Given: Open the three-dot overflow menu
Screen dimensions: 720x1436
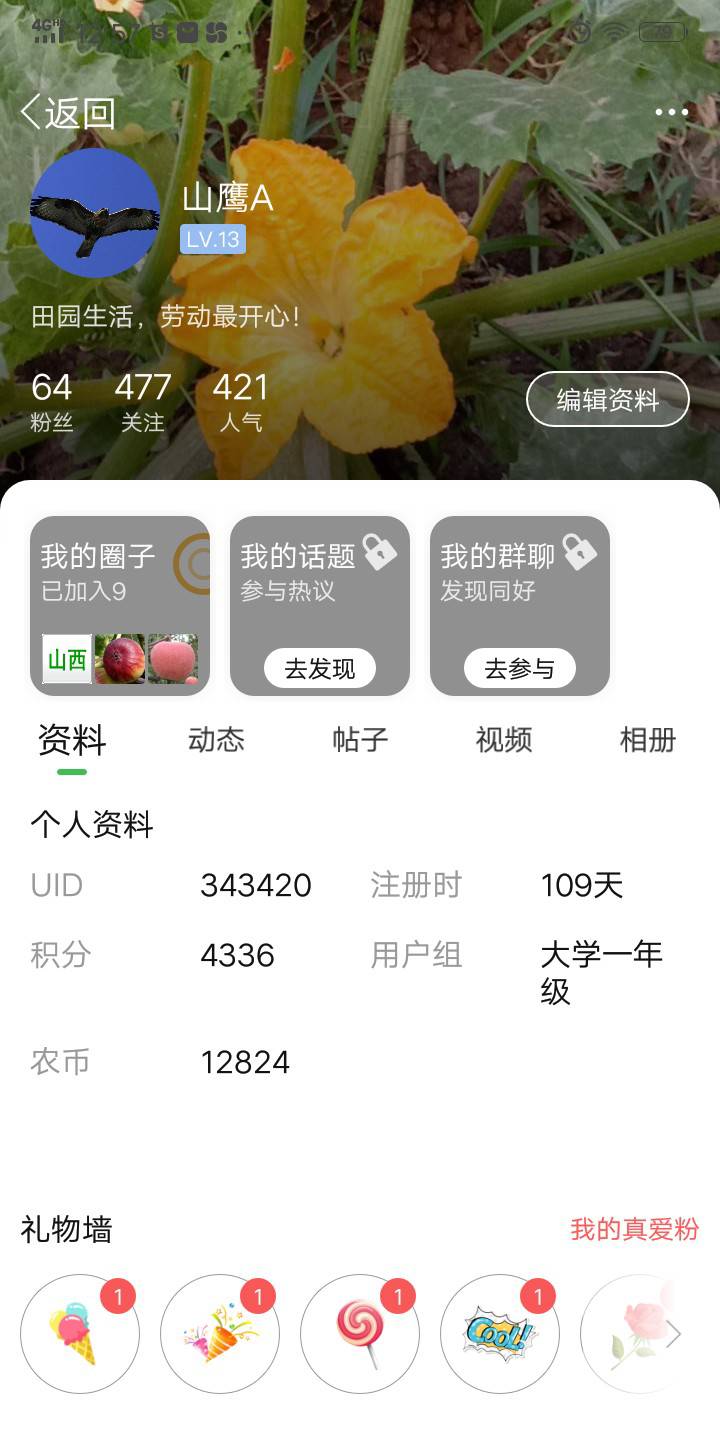Looking at the screenshot, I should [x=672, y=112].
